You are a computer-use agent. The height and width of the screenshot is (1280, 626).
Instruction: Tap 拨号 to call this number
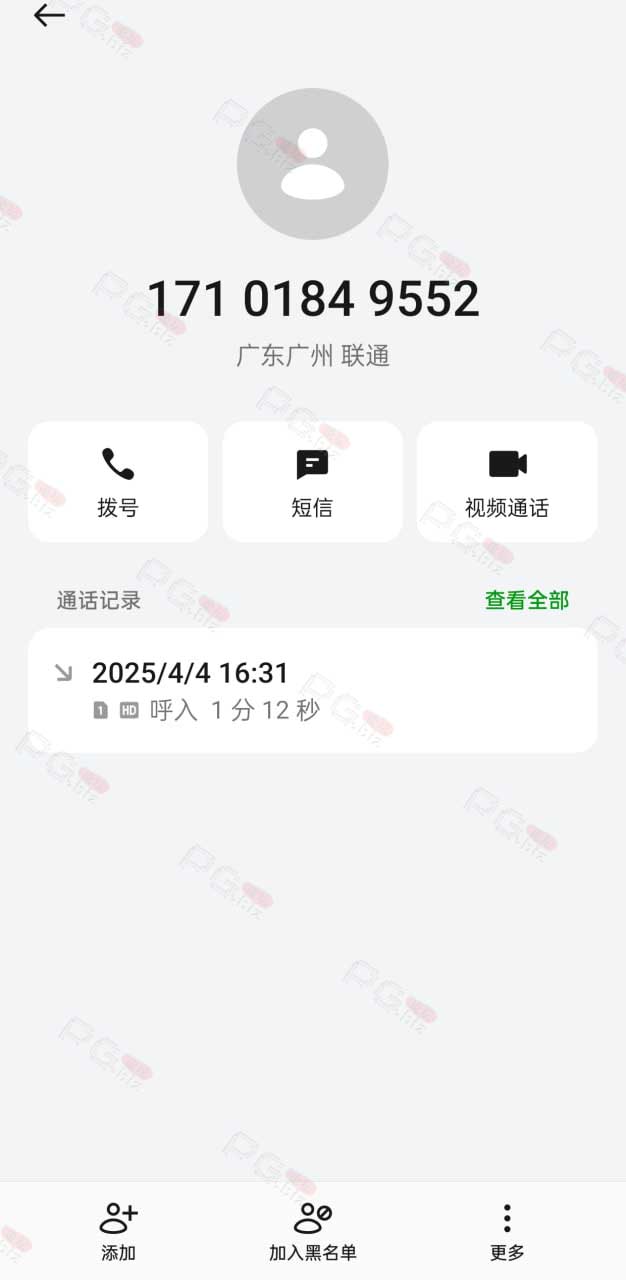point(118,481)
